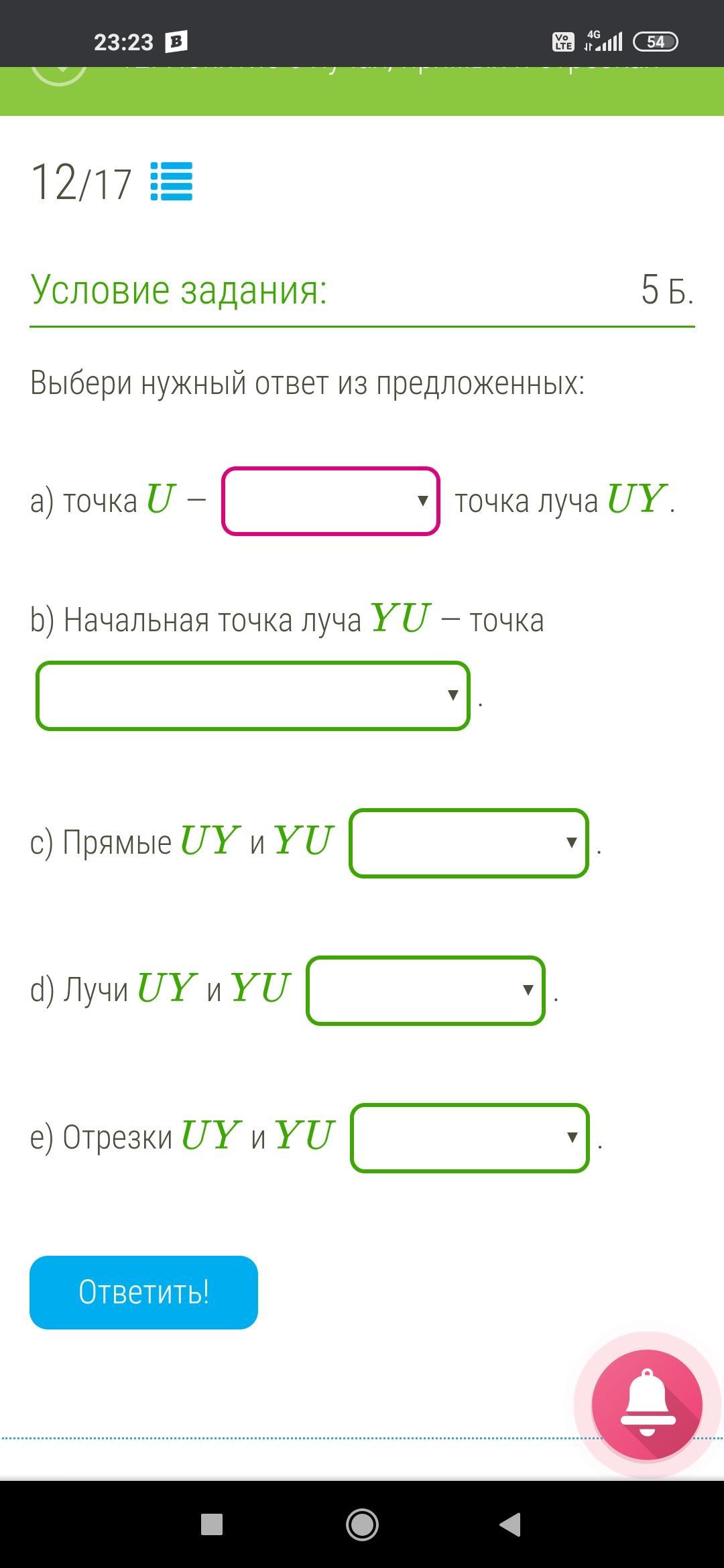This screenshot has height=1568, width=724.
Task: Select answer dropdown for c) Прямые UY и YU
Action: [469, 843]
